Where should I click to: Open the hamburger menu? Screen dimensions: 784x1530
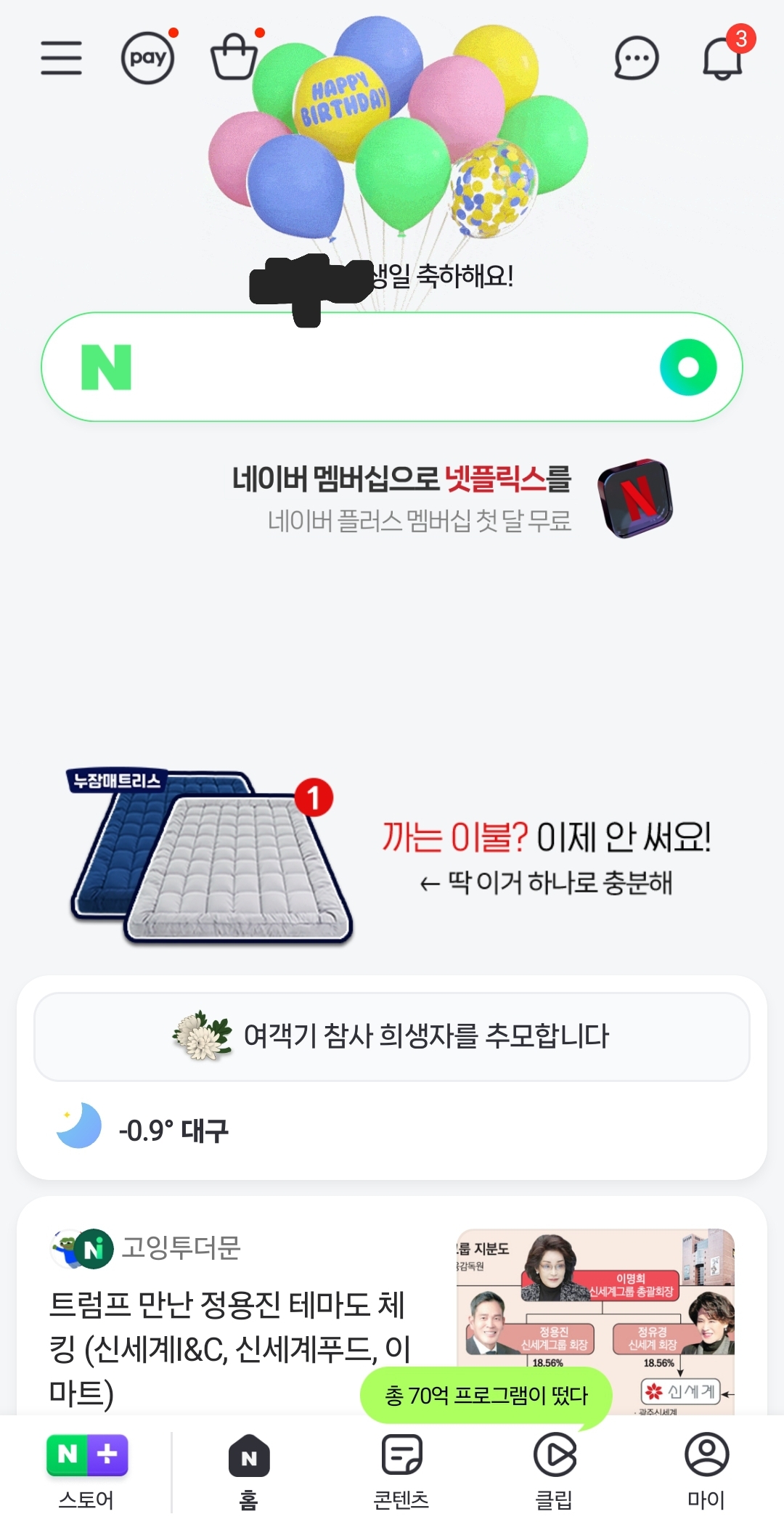click(61, 58)
